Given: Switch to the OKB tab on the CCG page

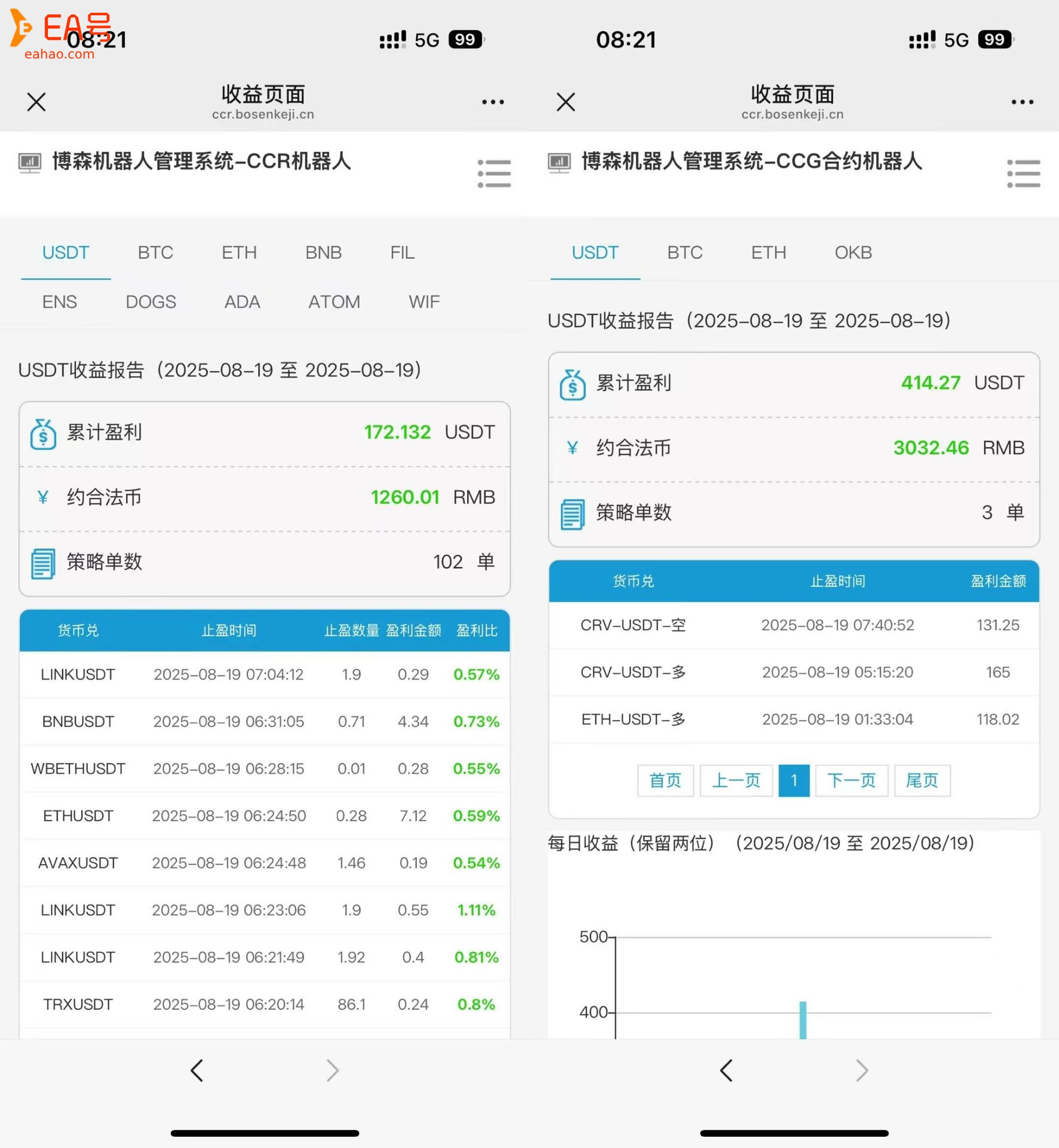Looking at the screenshot, I should [853, 252].
